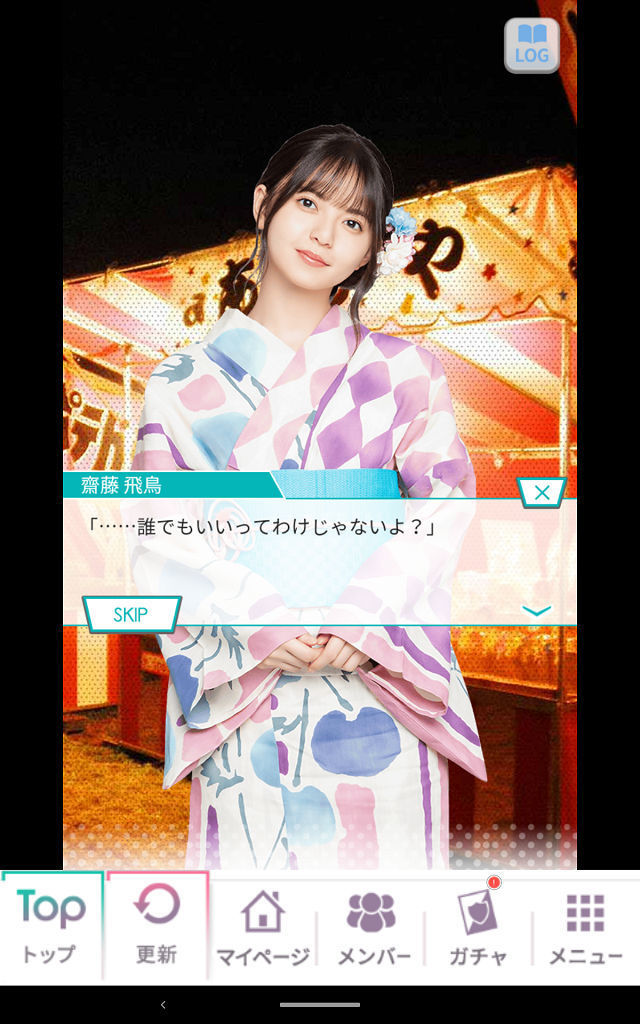Advance dialogue with the down arrow
This screenshot has height=1024, width=640.
click(537, 611)
